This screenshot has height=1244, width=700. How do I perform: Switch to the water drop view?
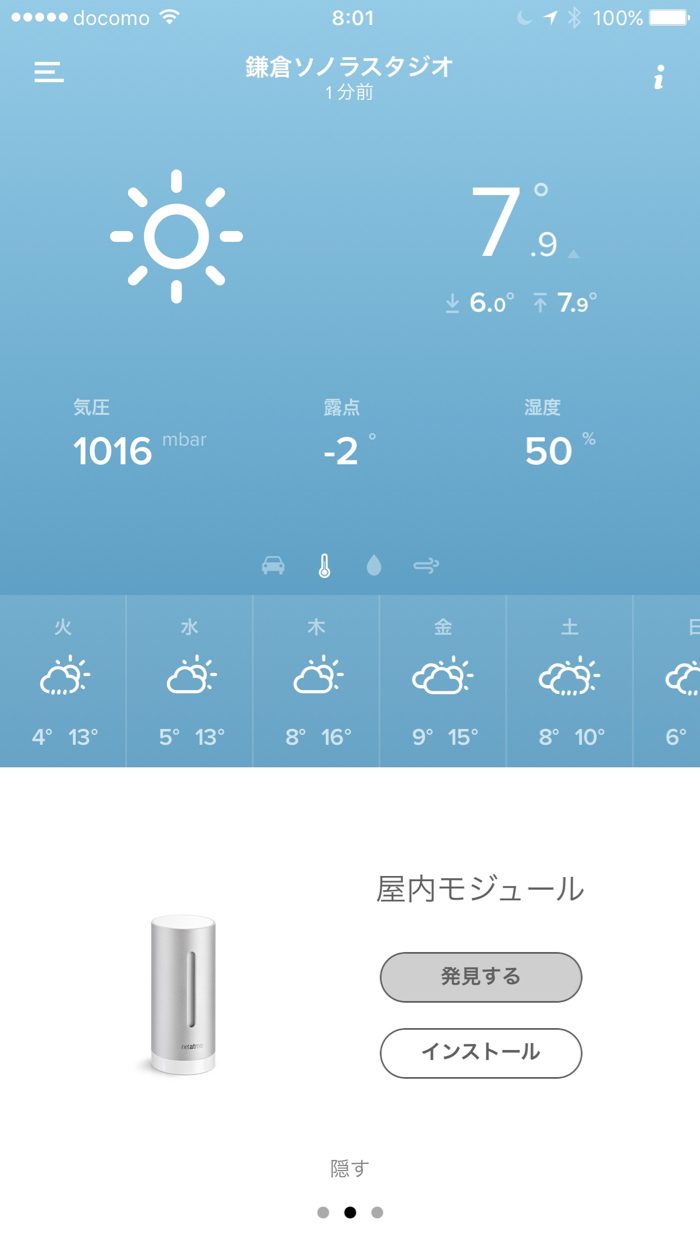[x=374, y=566]
